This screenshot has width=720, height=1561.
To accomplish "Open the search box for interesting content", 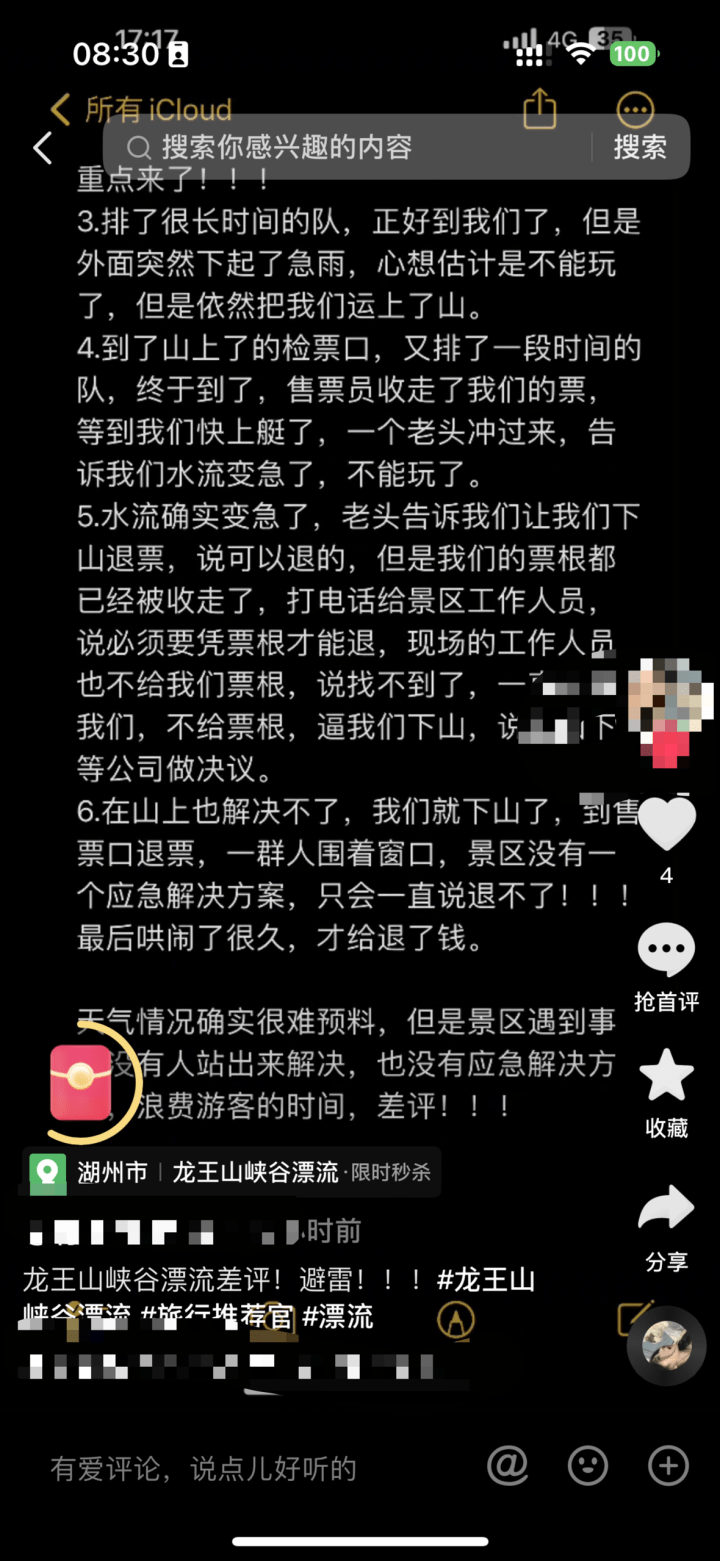I will (360, 147).
